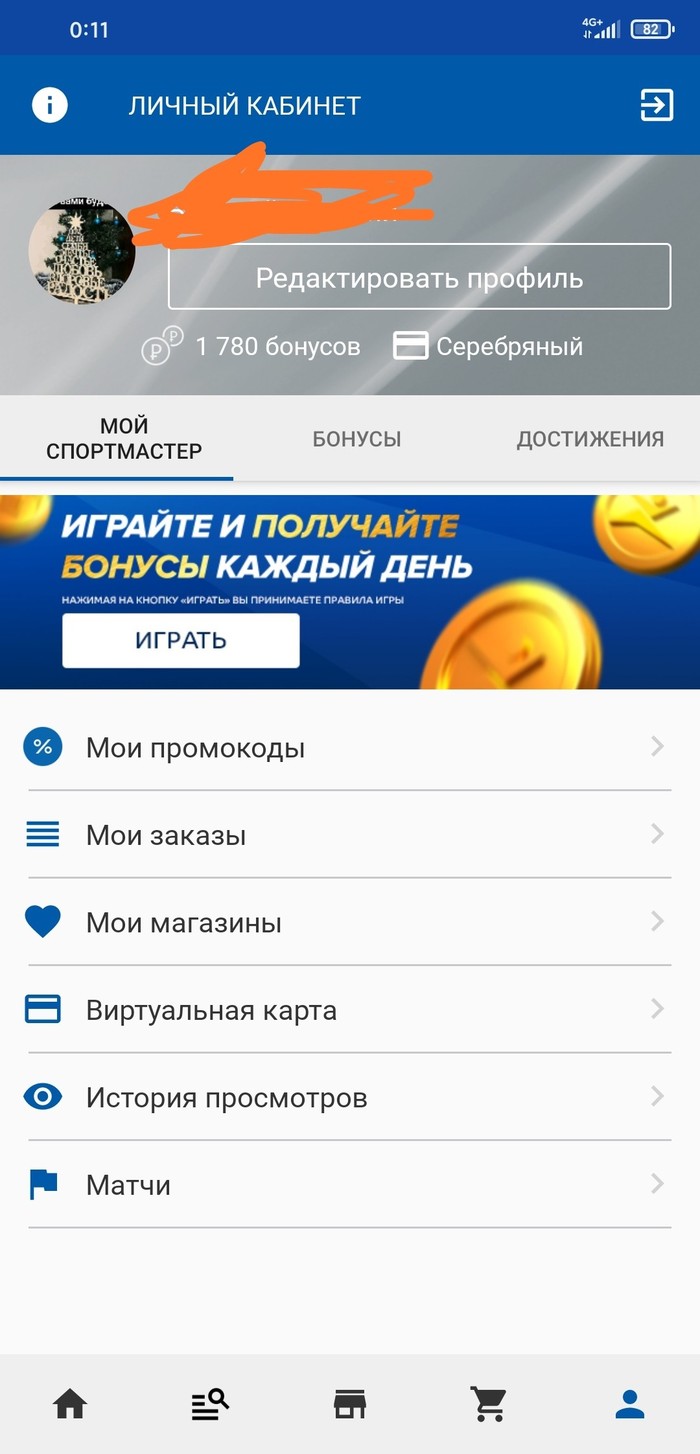
Task: Open the catalog search tab
Action: 210,1404
